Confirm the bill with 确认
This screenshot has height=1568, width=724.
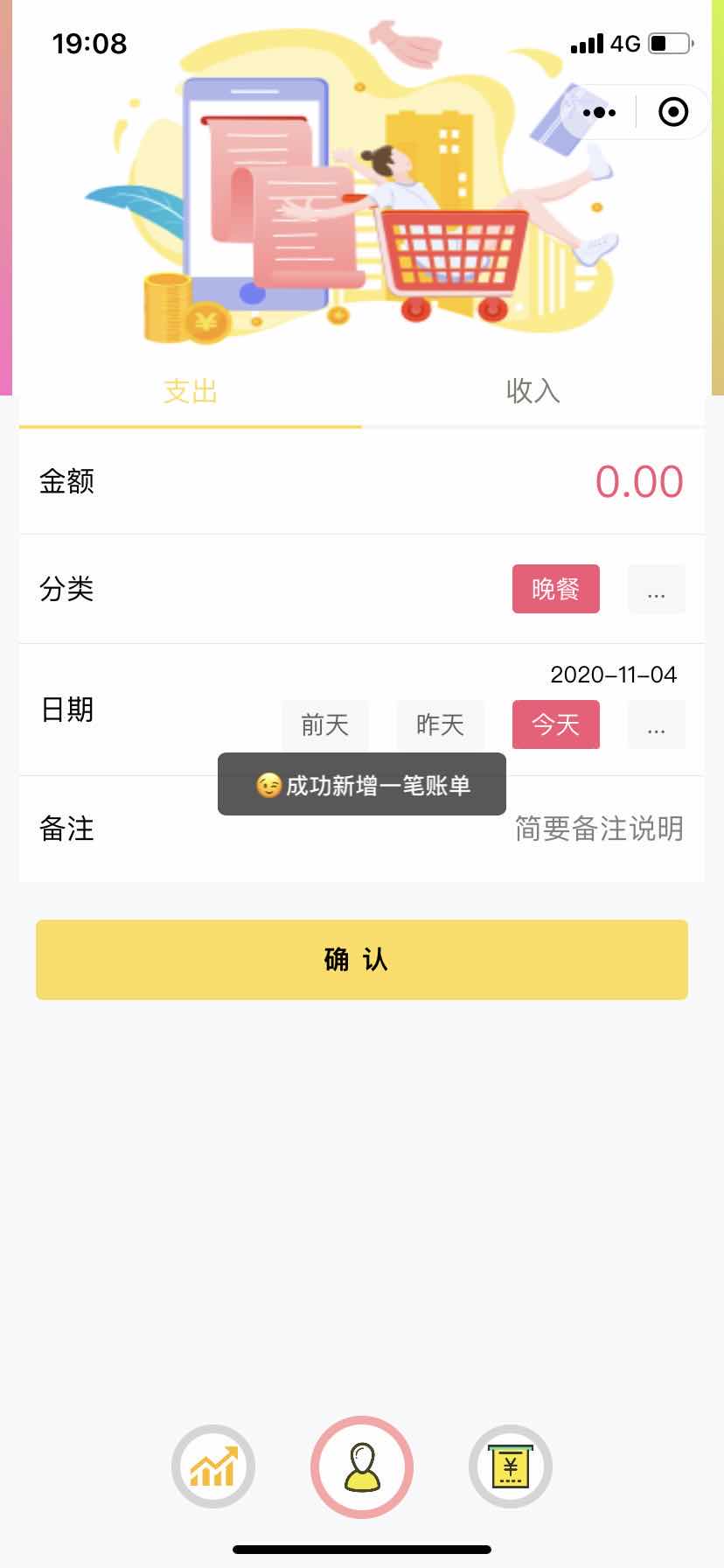[361, 960]
